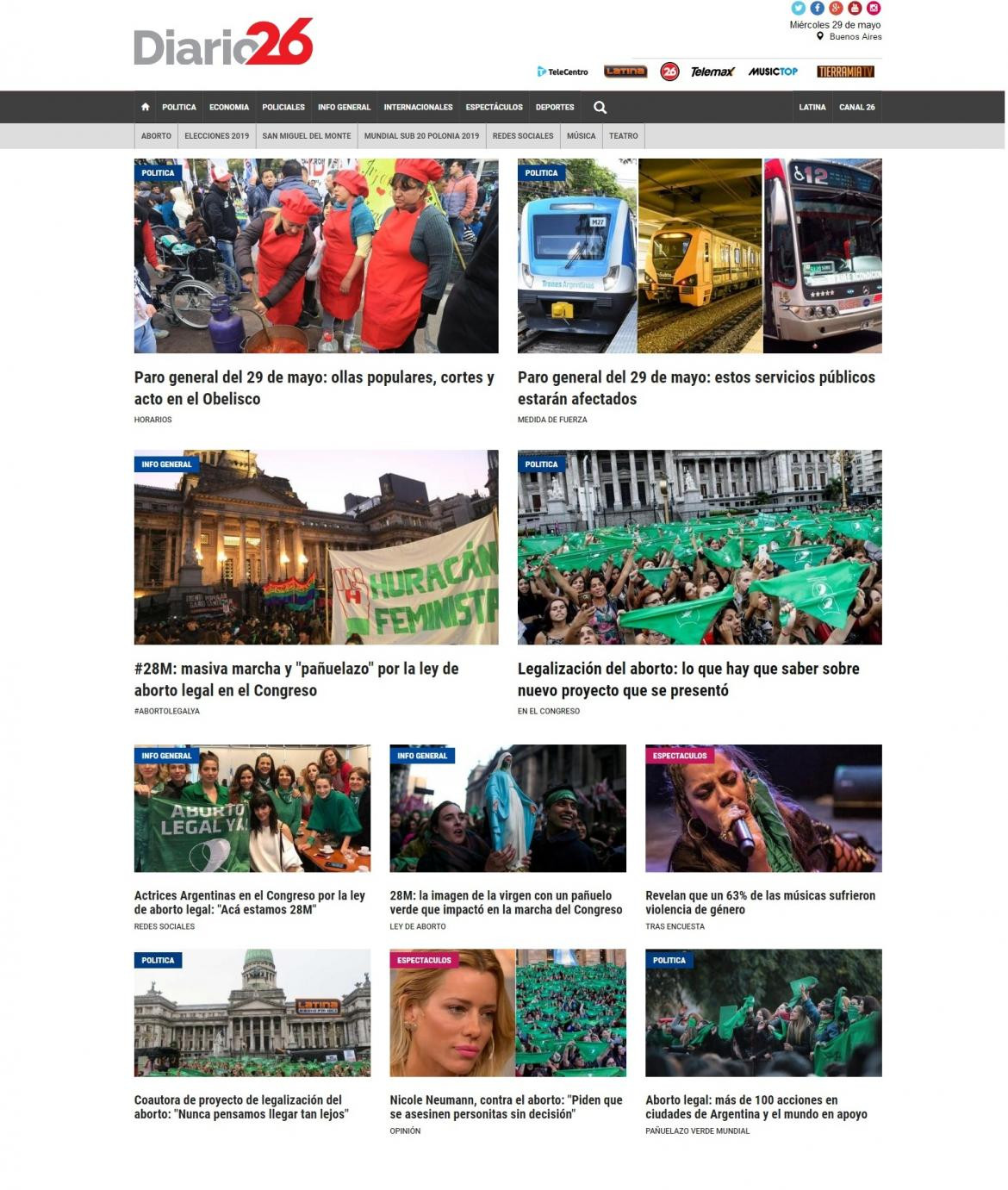
Task: Open the search magnifier icon
Action: (x=600, y=108)
